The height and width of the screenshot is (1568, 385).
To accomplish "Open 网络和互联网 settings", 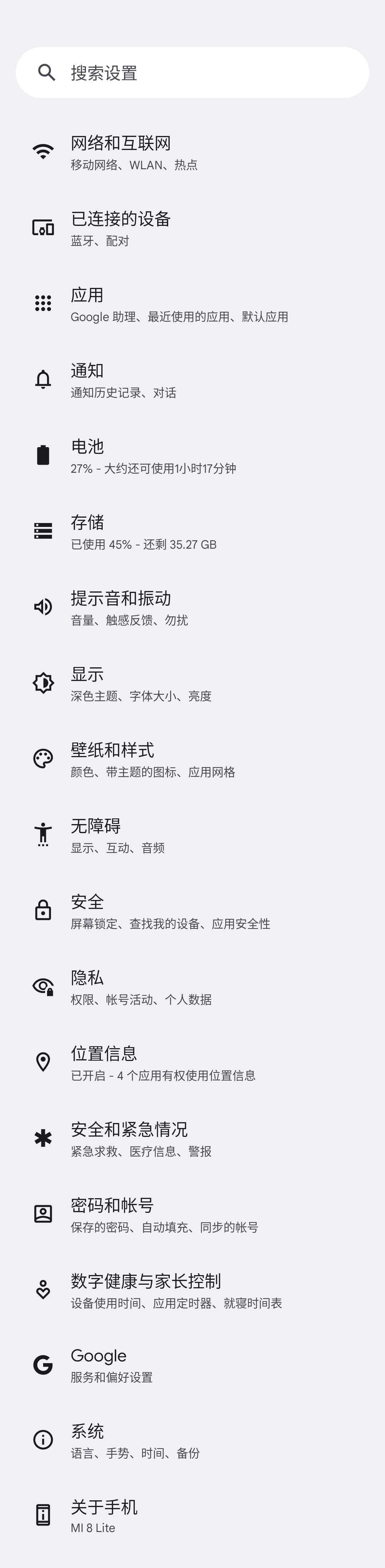I will (x=192, y=152).
